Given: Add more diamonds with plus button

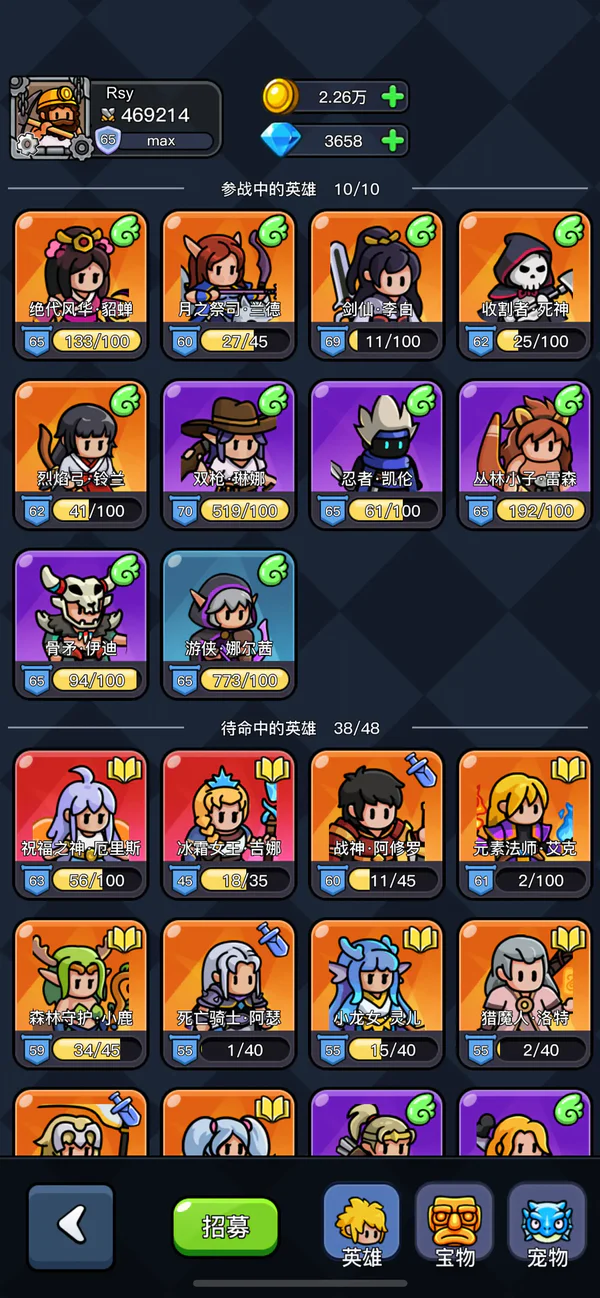Looking at the screenshot, I should [393, 141].
